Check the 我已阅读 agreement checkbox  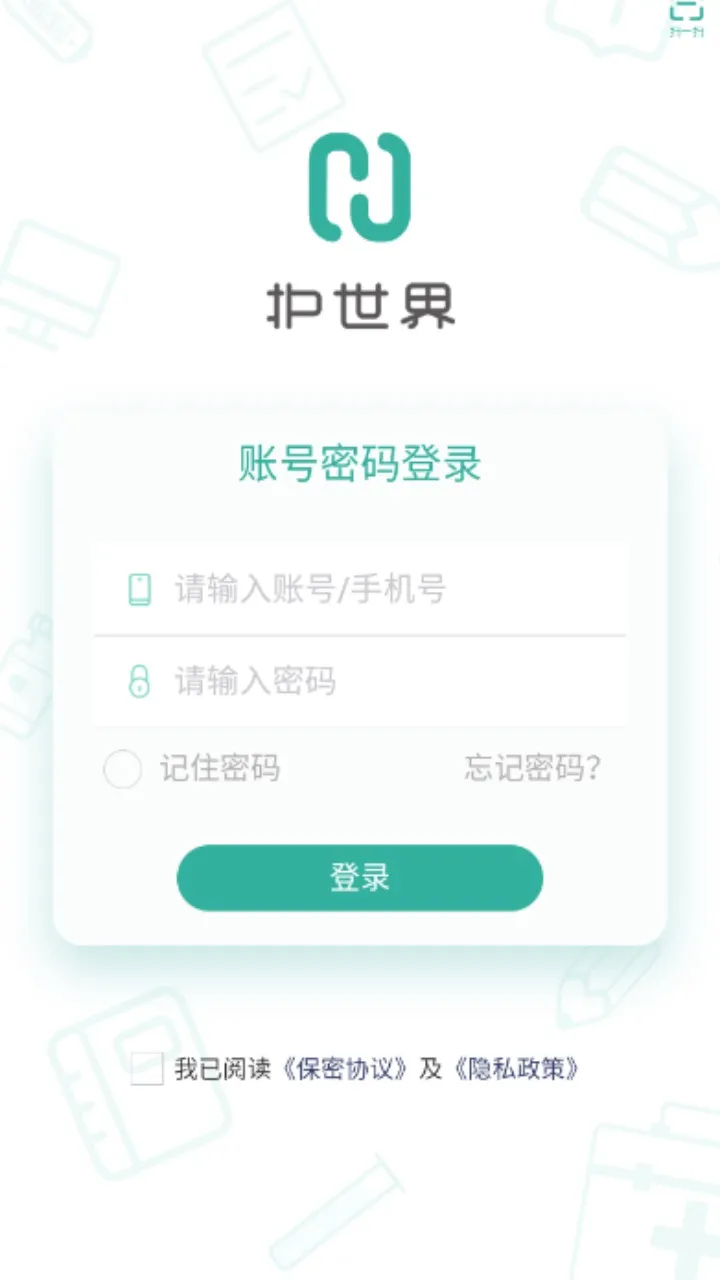click(x=147, y=1069)
